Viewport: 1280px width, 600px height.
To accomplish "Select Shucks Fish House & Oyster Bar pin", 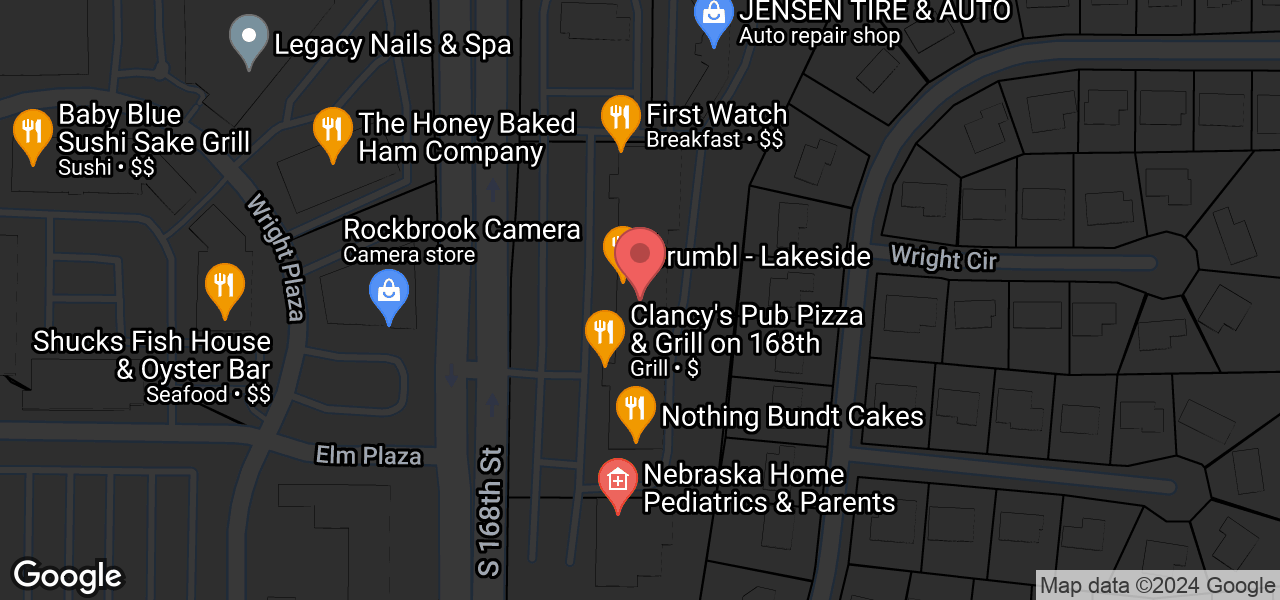I will click(225, 286).
